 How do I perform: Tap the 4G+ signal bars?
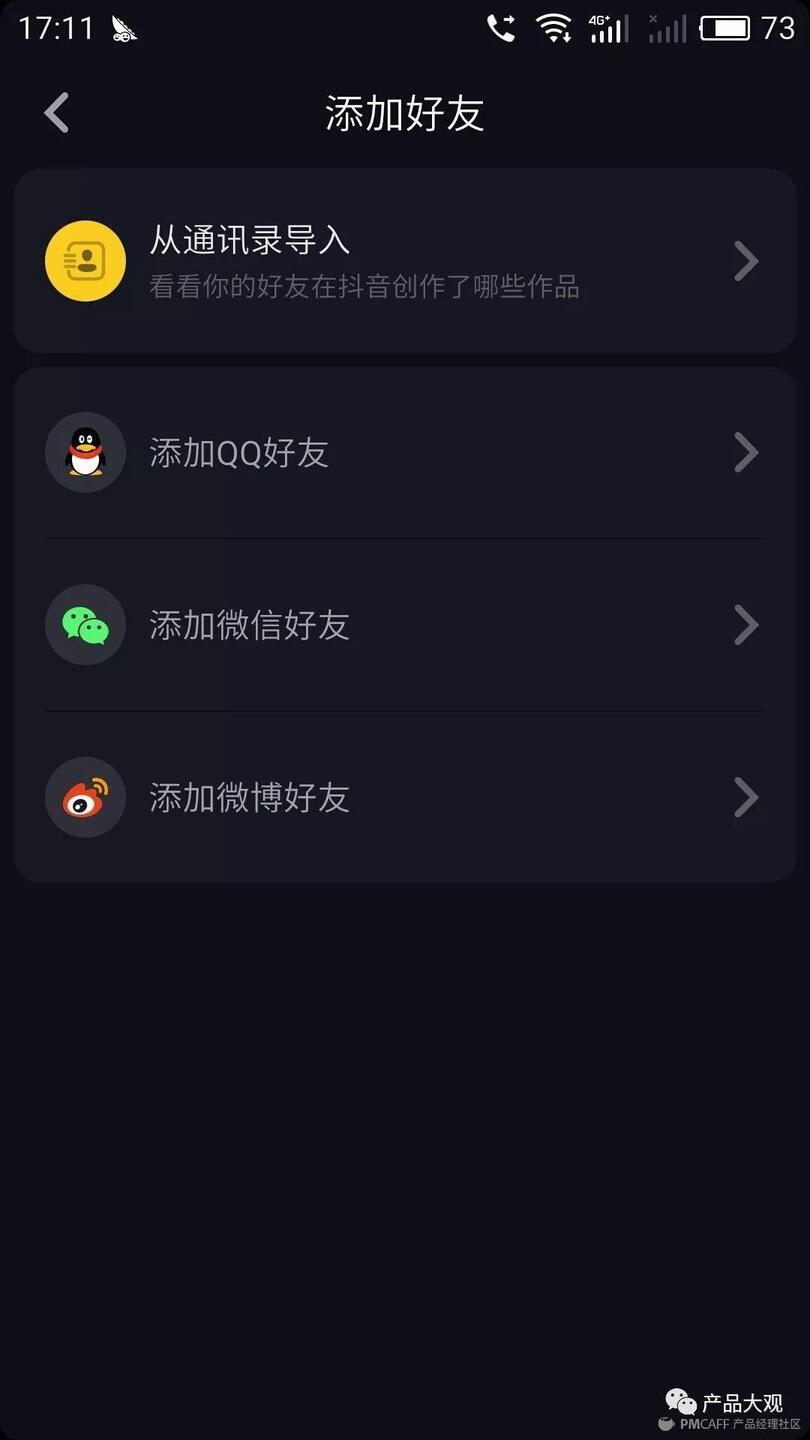coord(608,29)
